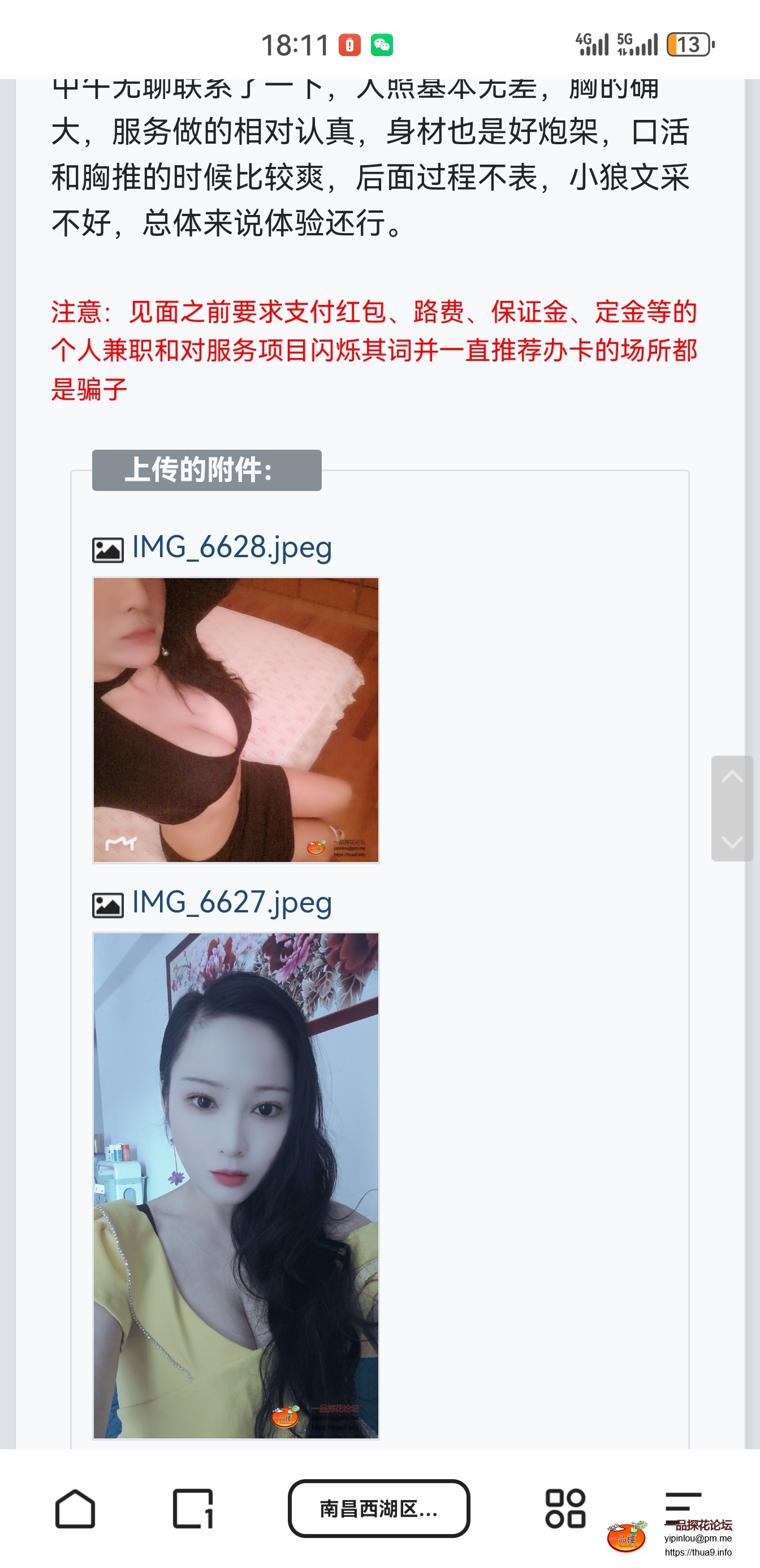Jump to bottom with the down arrow

click(732, 842)
